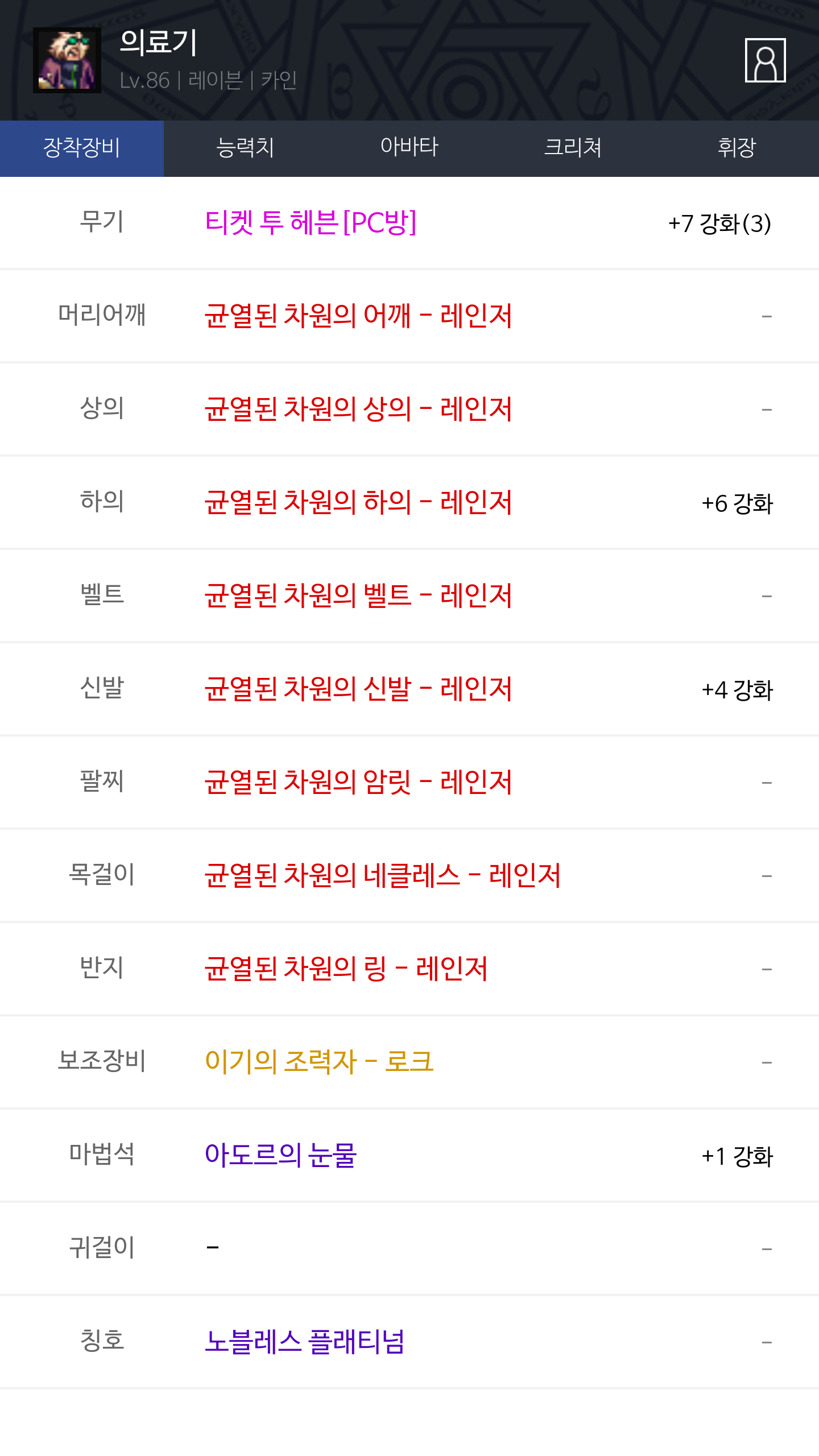Open 균열된 차원의 상의 - 레인저 item
Screen dimensions: 819x1456
358,409
